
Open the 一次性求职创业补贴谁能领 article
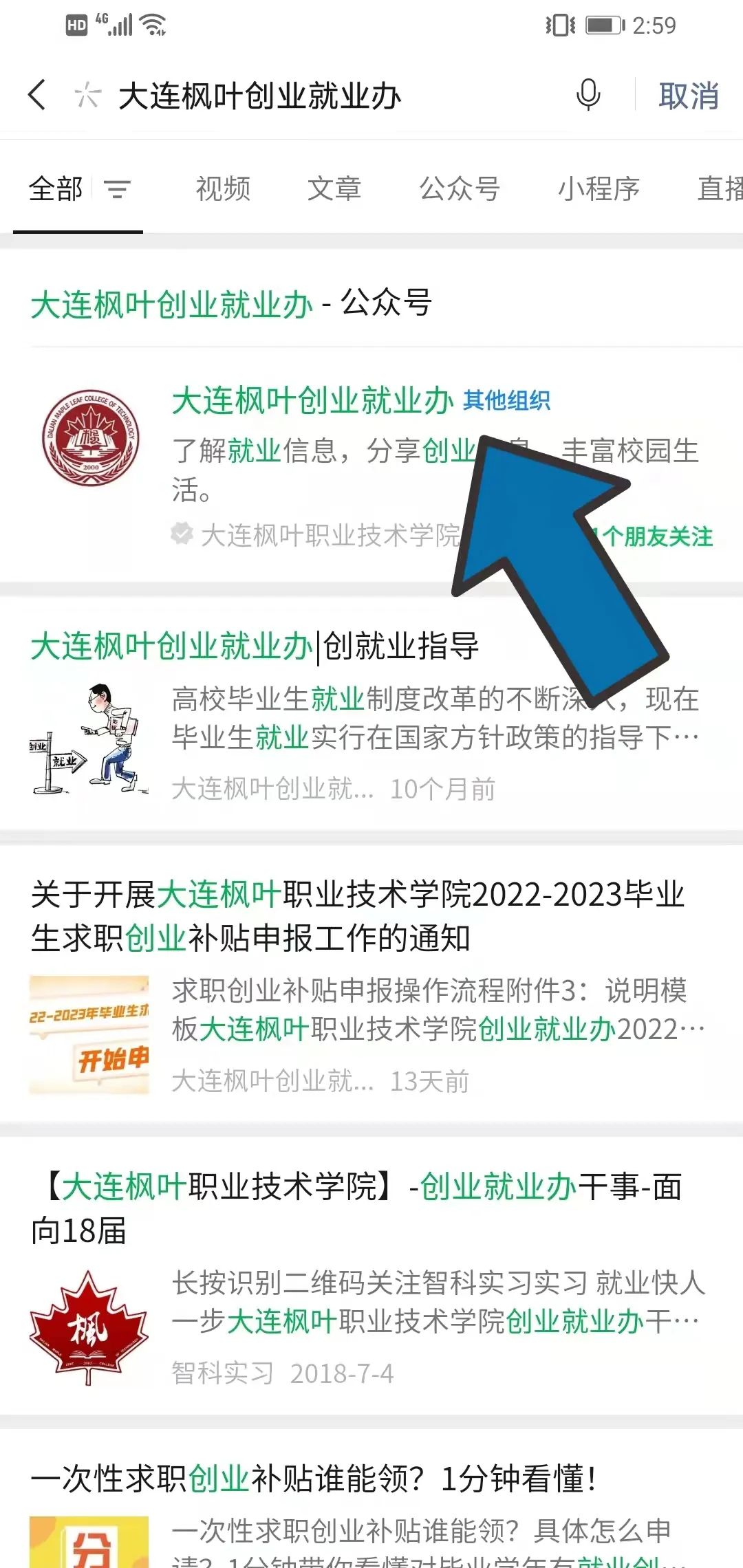click(x=313, y=1479)
